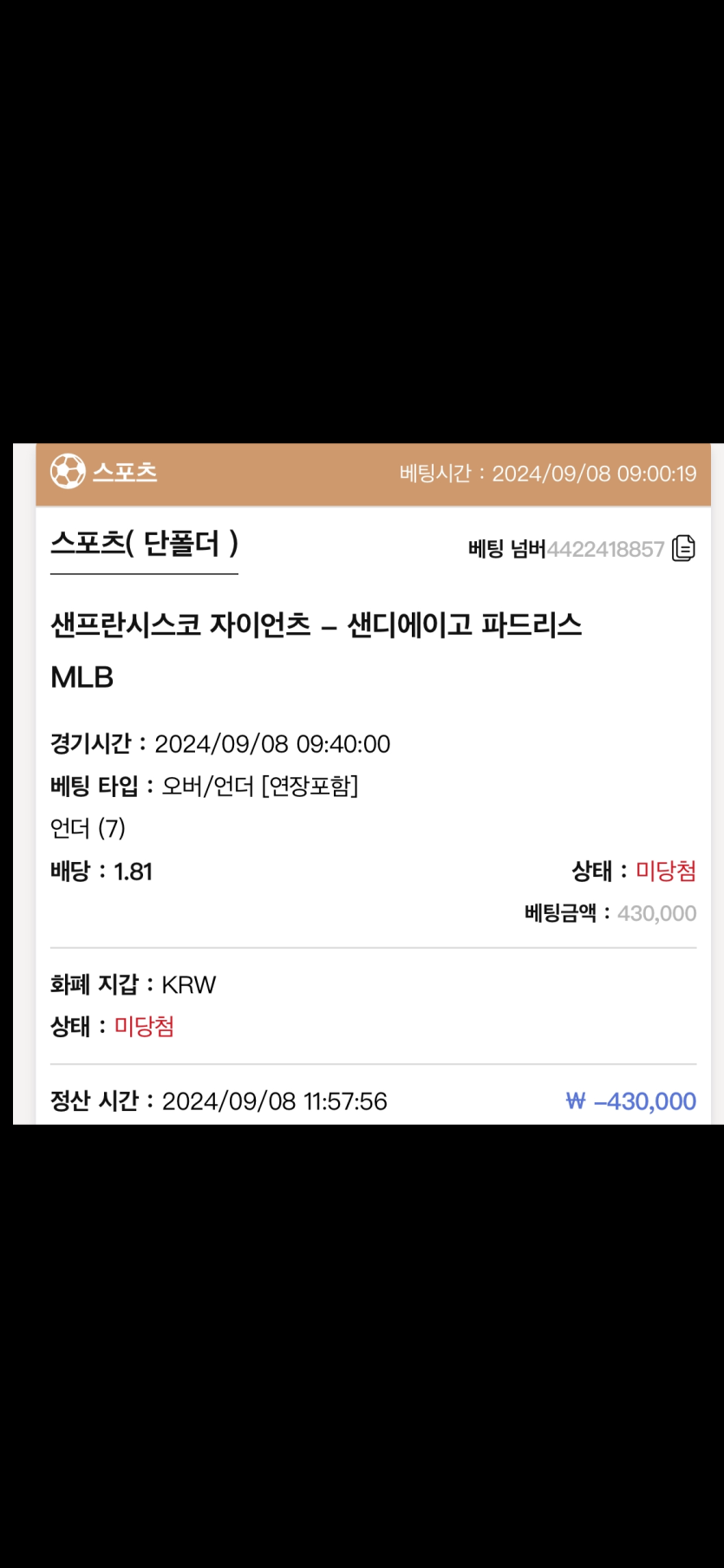Copy the betting number 4422418857
724x1568 pixels.
click(x=683, y=548)
